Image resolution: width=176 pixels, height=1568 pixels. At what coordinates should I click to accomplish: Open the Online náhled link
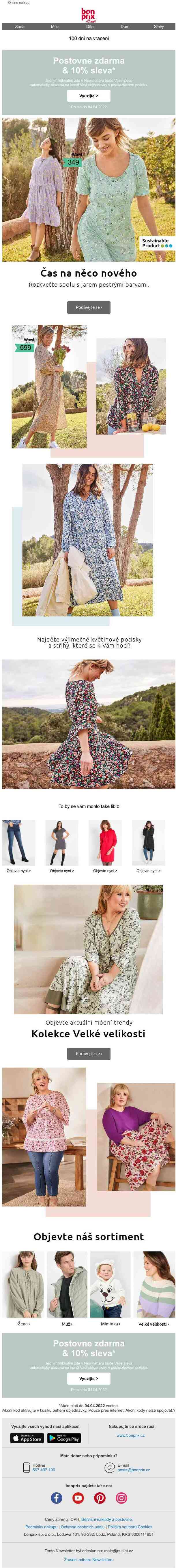pyautogui.click(x=18, y=2)
